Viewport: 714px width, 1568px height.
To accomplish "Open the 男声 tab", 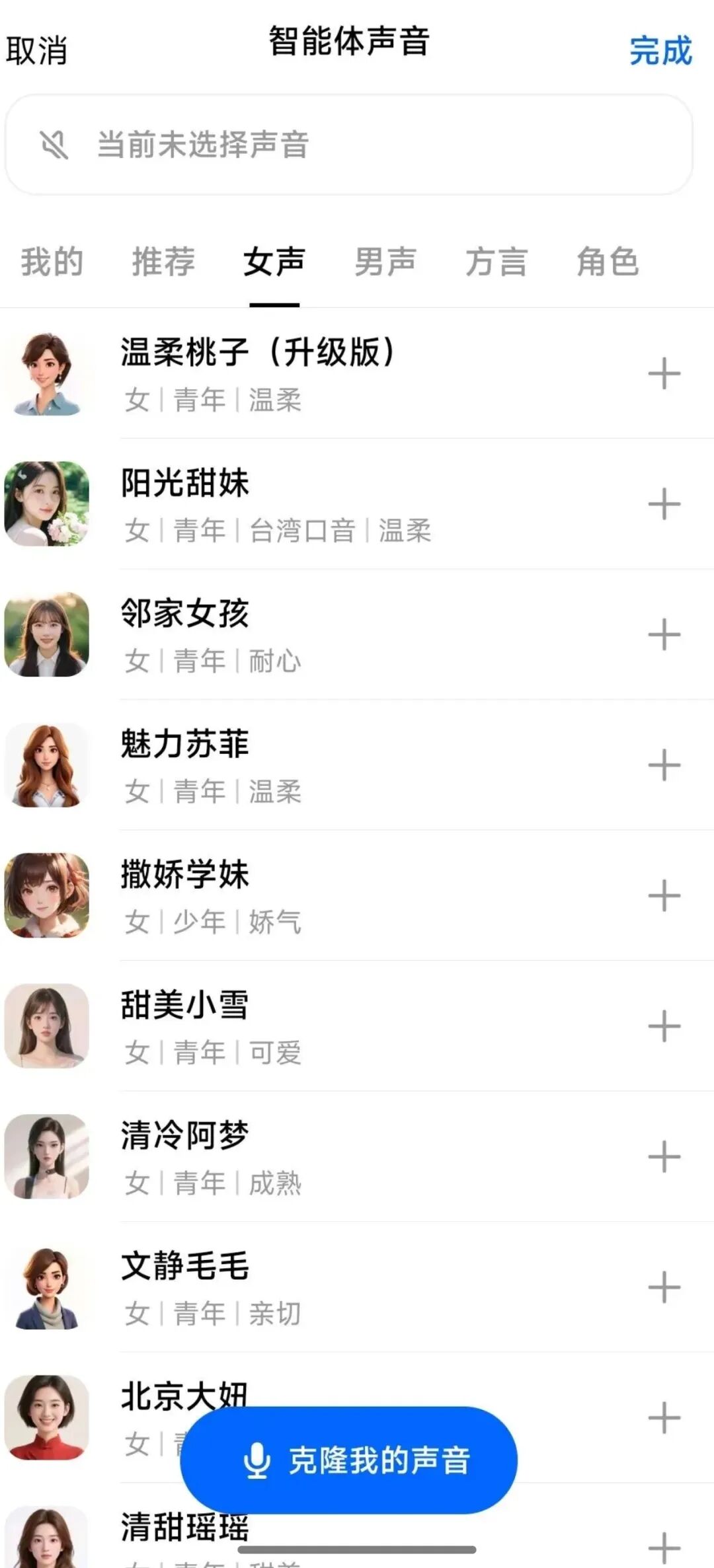I will pos(385,262).
